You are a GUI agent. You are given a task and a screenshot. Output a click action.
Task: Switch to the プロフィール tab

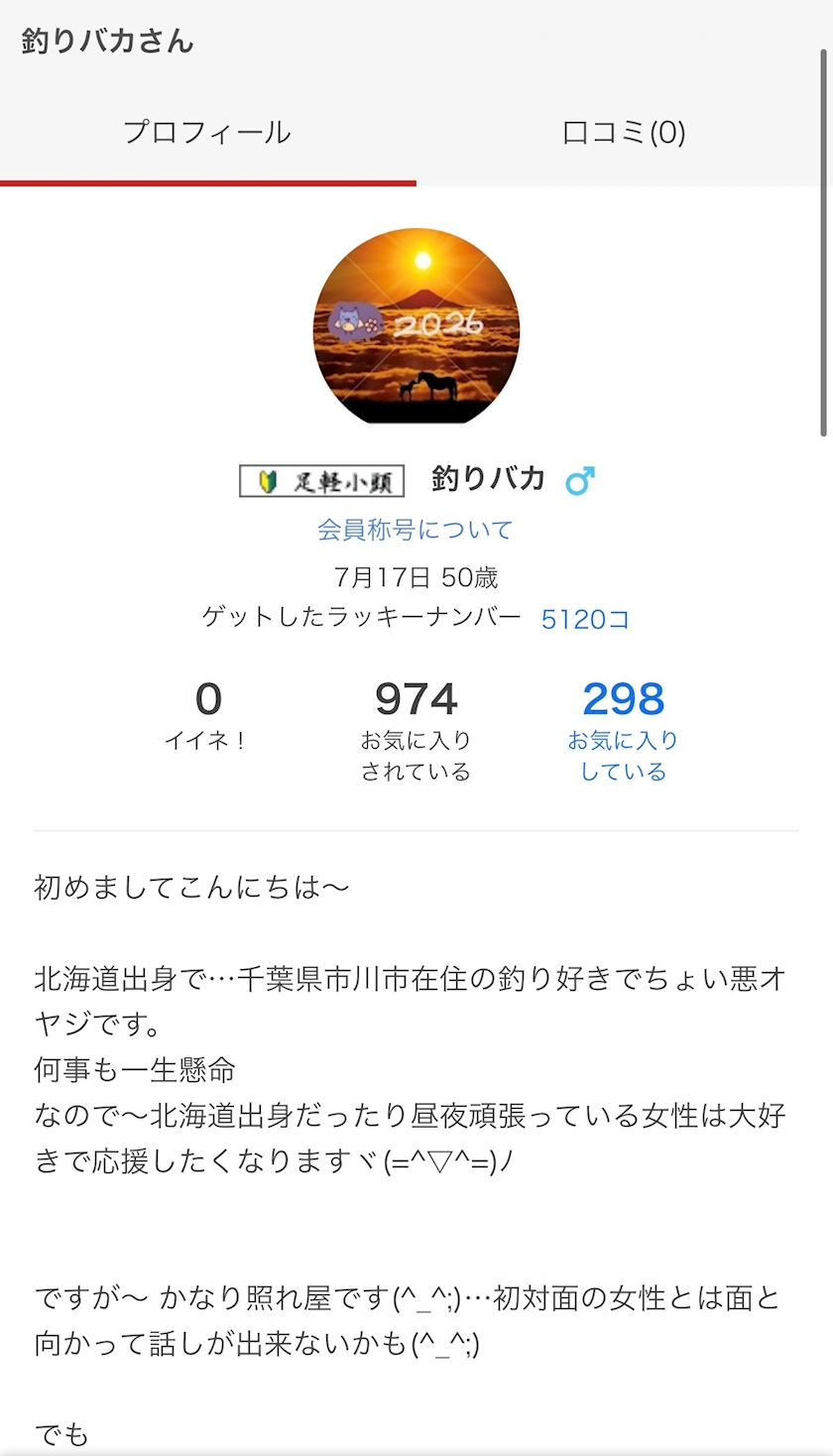coord(207,133)
